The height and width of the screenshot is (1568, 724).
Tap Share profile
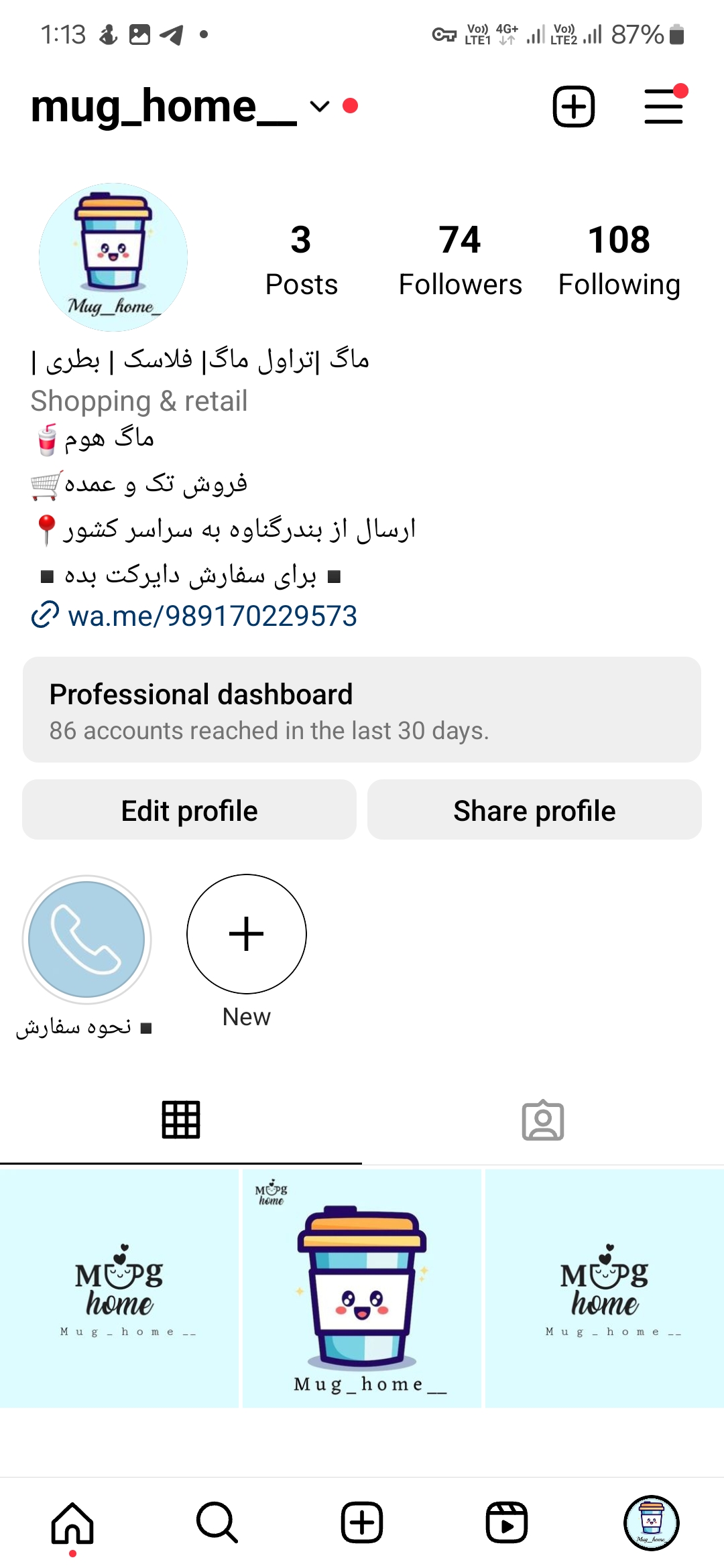point(534,810)
